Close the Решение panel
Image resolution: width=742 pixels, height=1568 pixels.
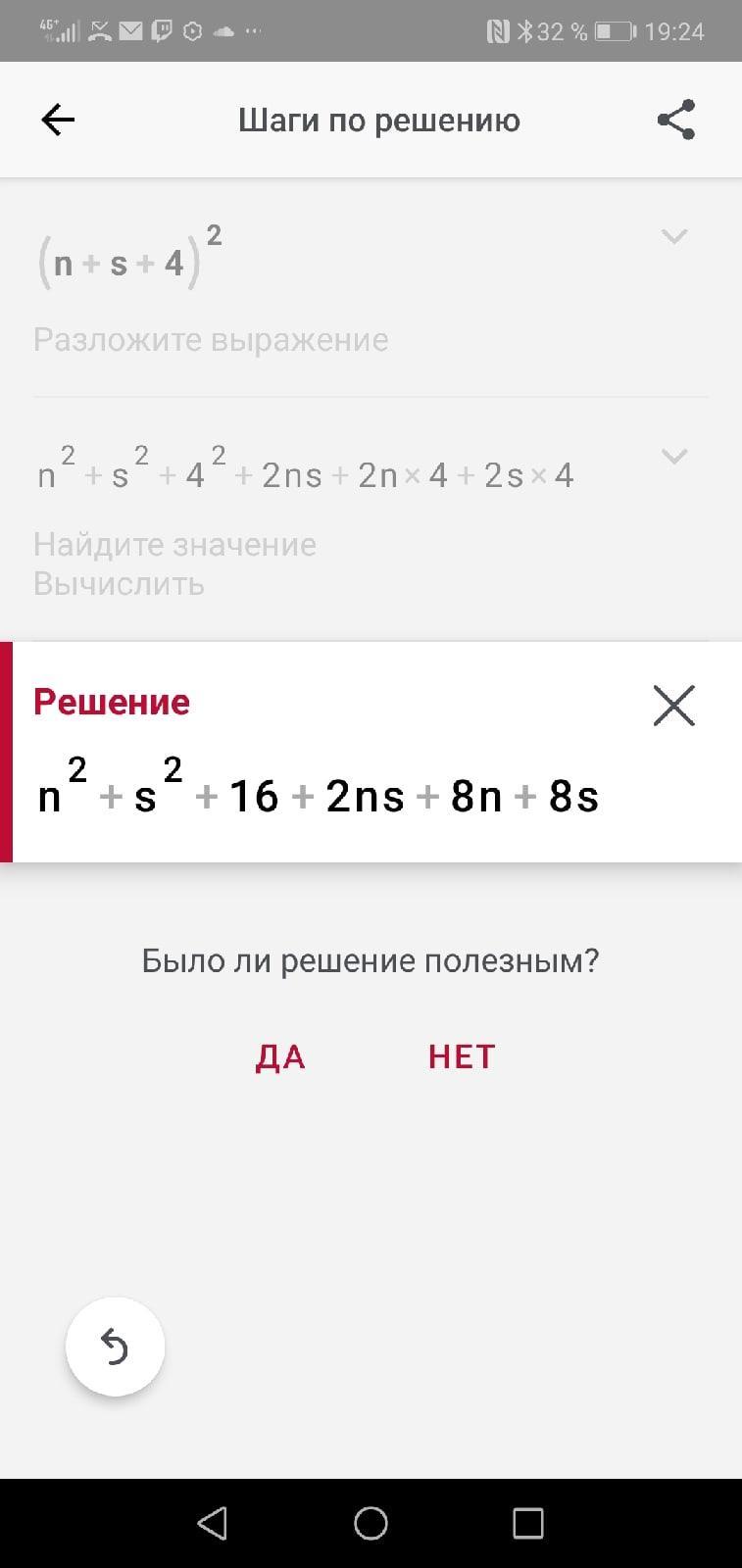(673, 705)
